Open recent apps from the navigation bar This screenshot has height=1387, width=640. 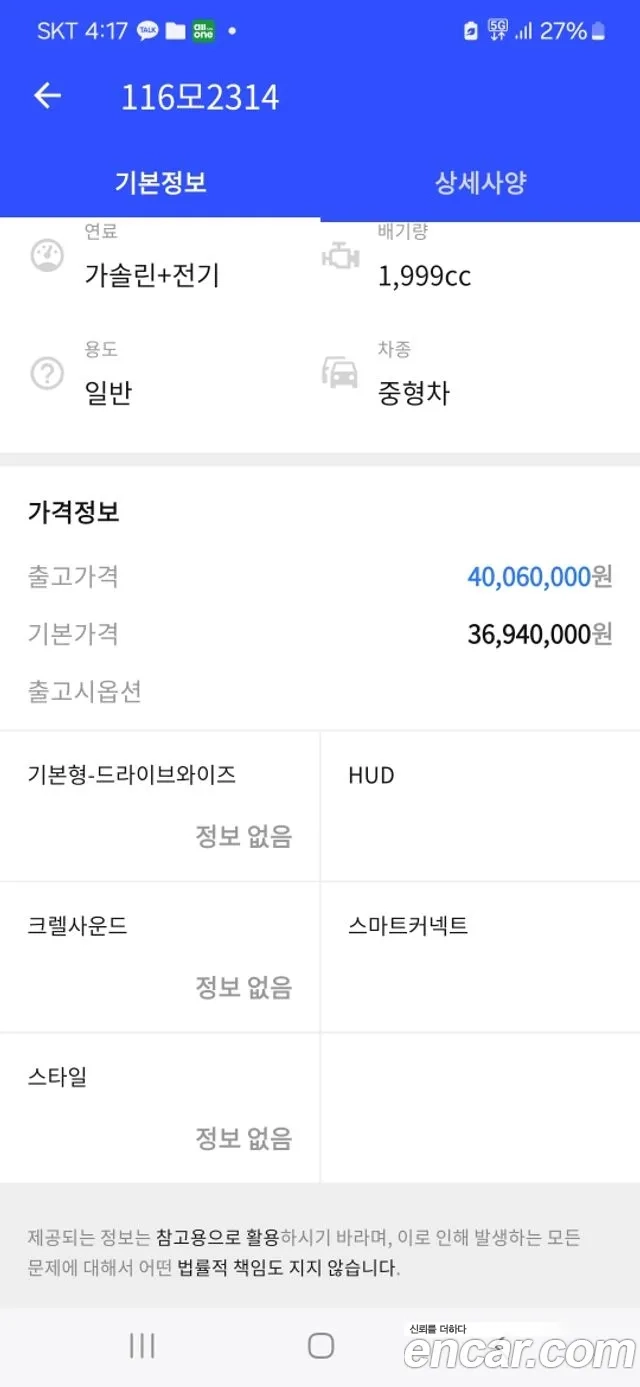pos(142,1346)
